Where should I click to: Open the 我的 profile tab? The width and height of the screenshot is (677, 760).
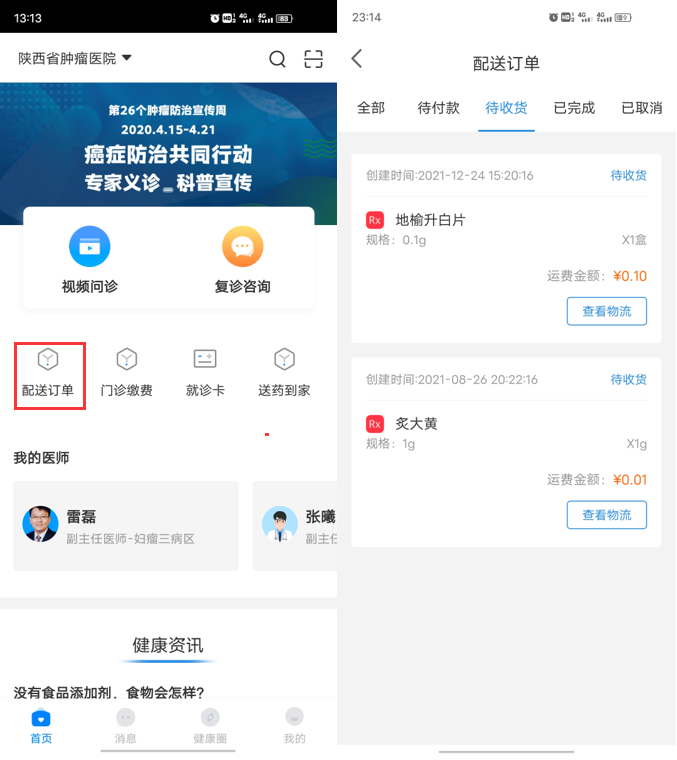294,725
